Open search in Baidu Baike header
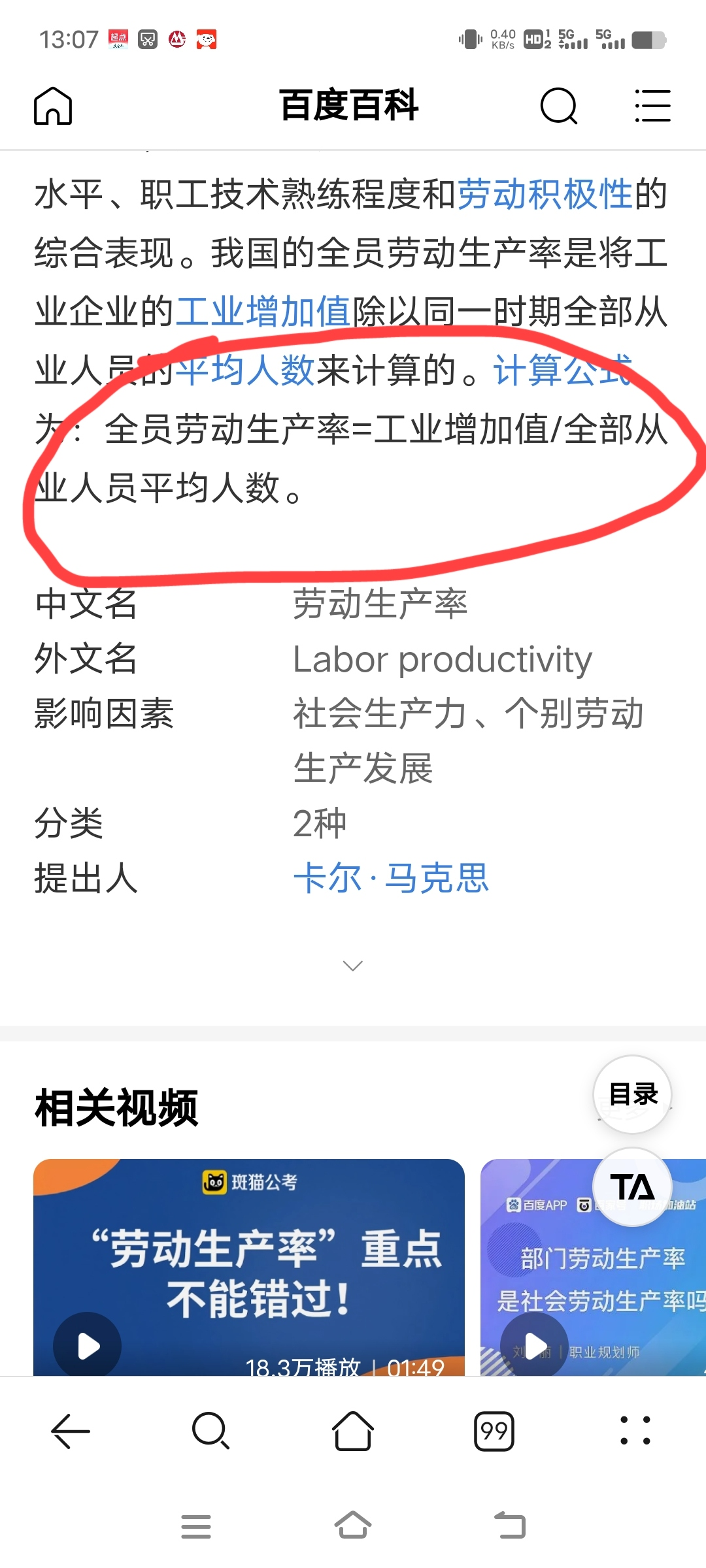Image resolution: width=706 pixels, height=1568 pixels. pos(559,106)
